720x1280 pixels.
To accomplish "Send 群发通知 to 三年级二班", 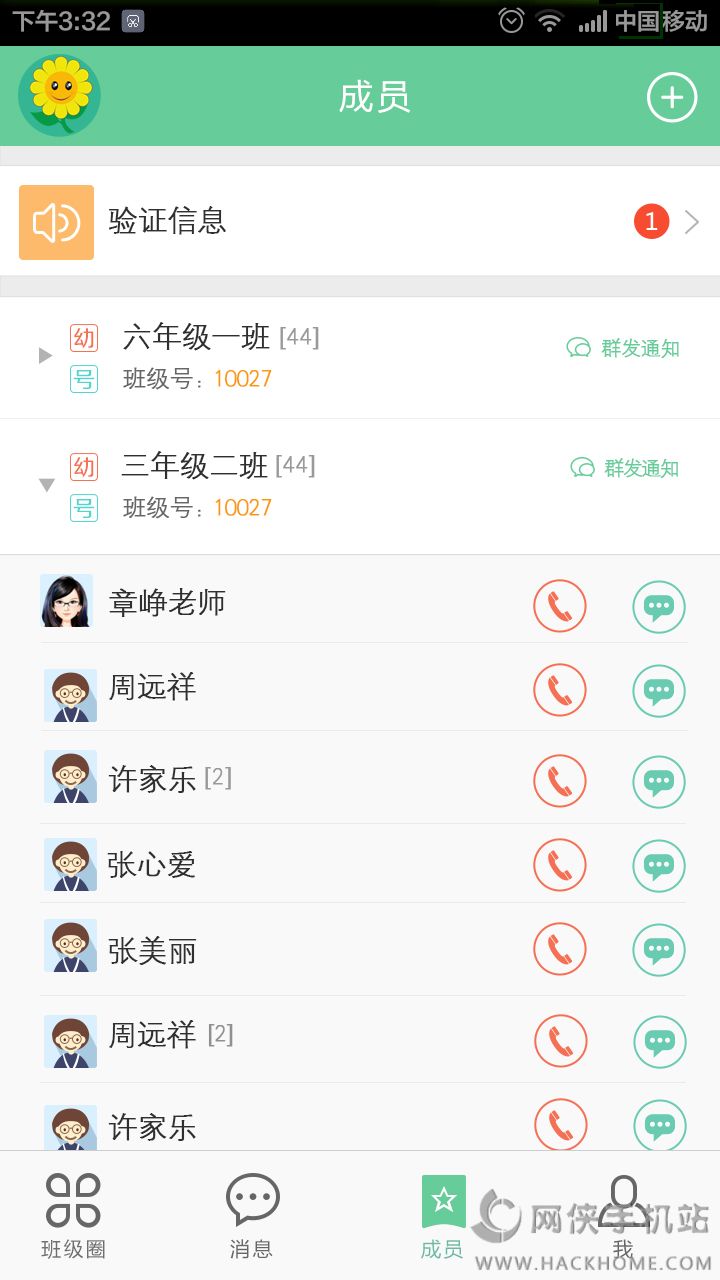I will [625, 468].
